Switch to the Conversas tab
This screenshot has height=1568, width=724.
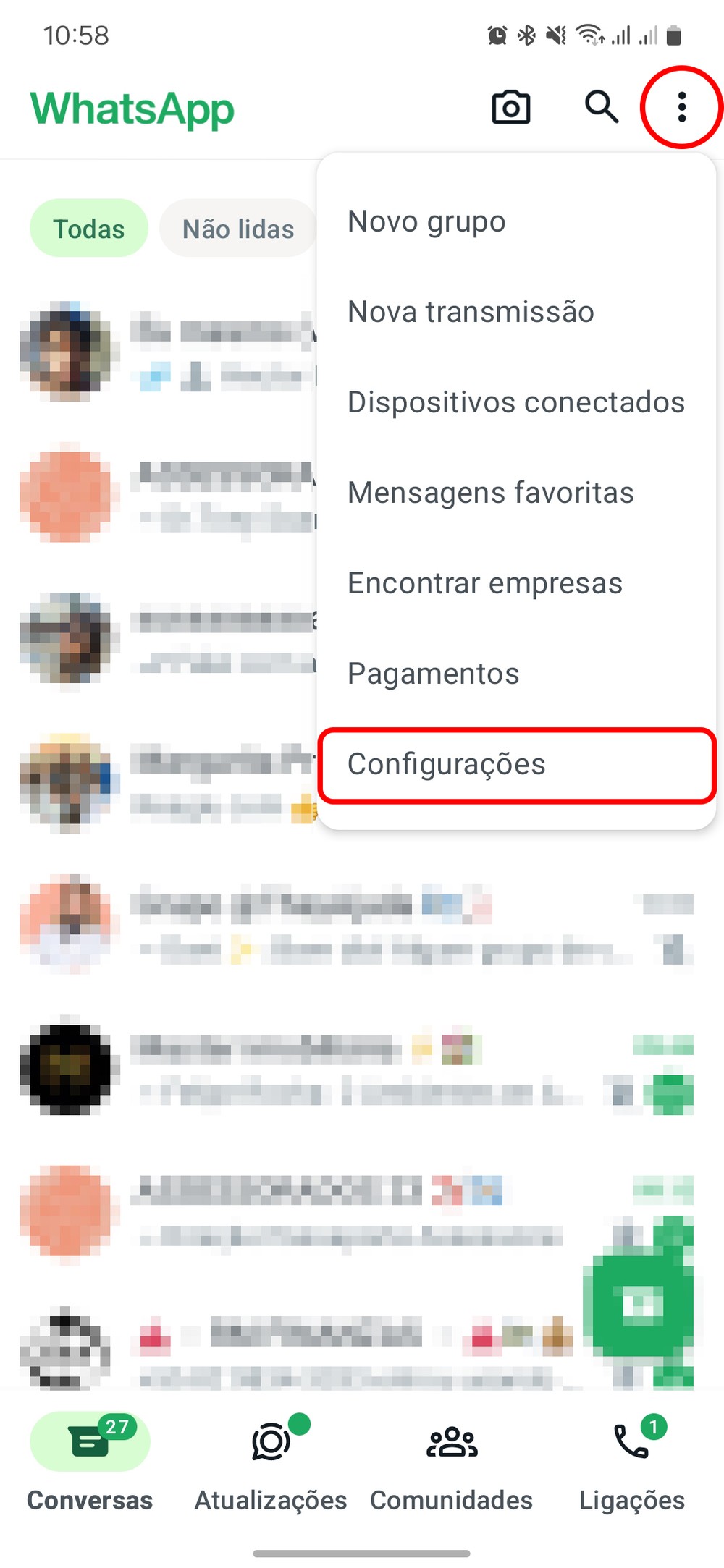coord(90,1460)
